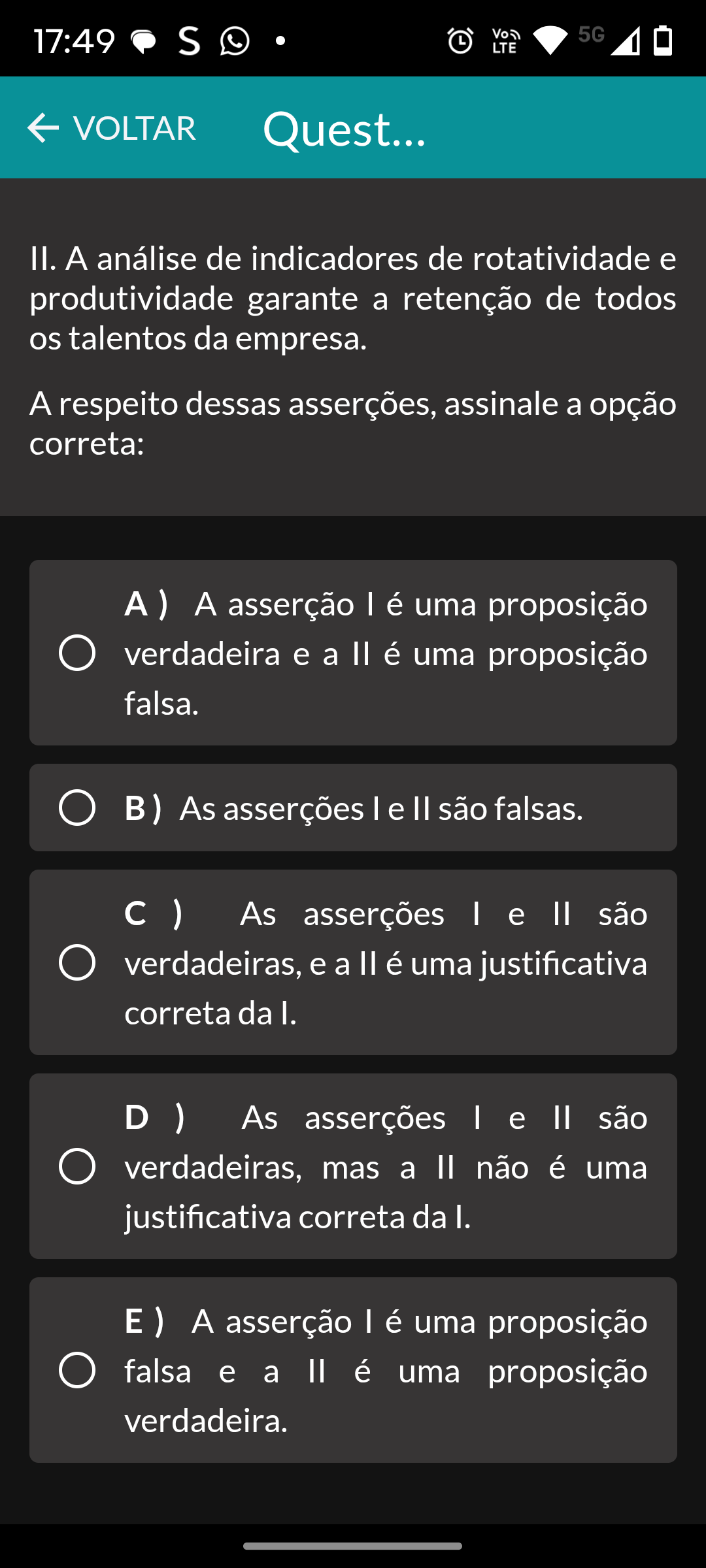Go back with the VOLTAR button

click(x=111, y=128)
